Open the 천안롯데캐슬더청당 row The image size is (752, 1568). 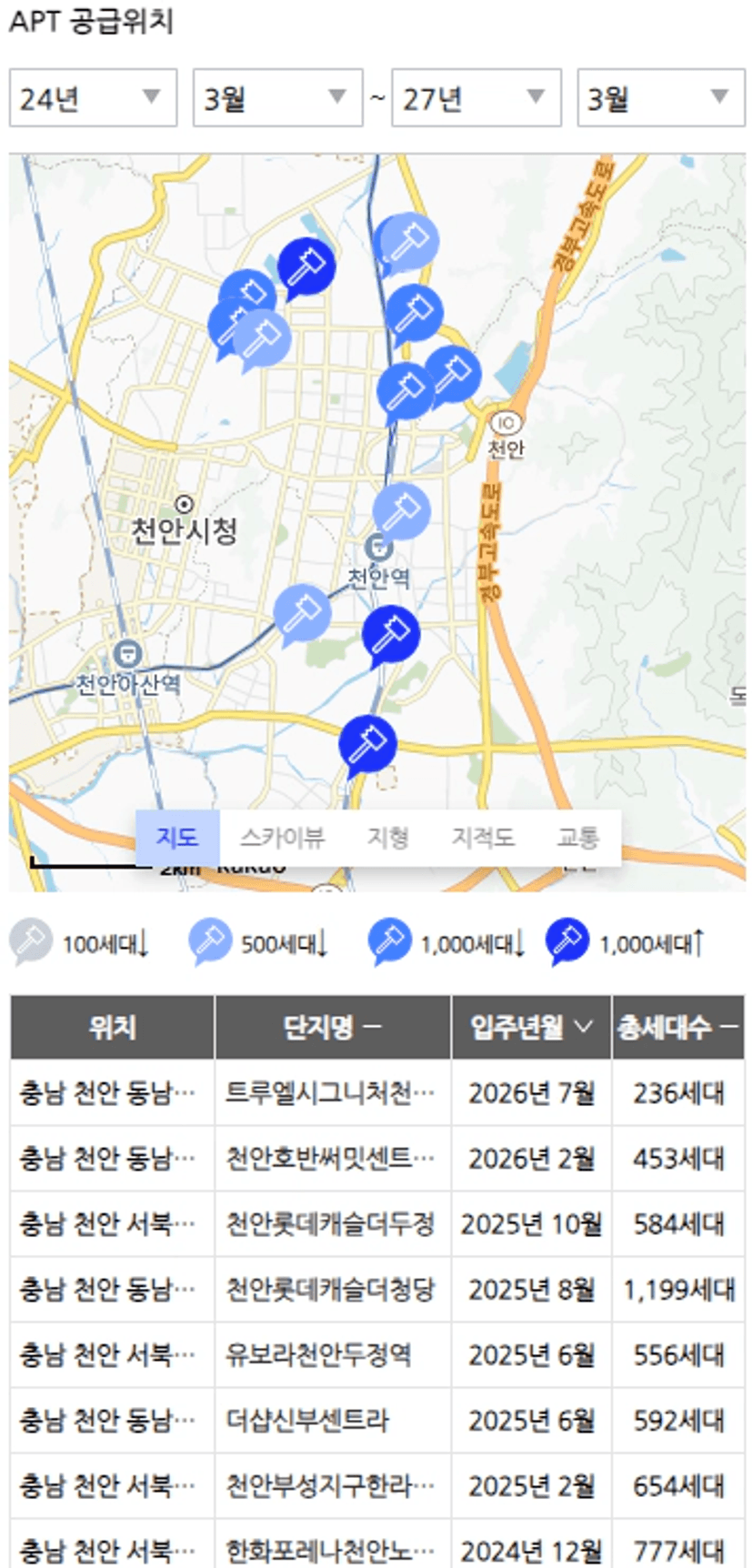[x=377, y=1289]
